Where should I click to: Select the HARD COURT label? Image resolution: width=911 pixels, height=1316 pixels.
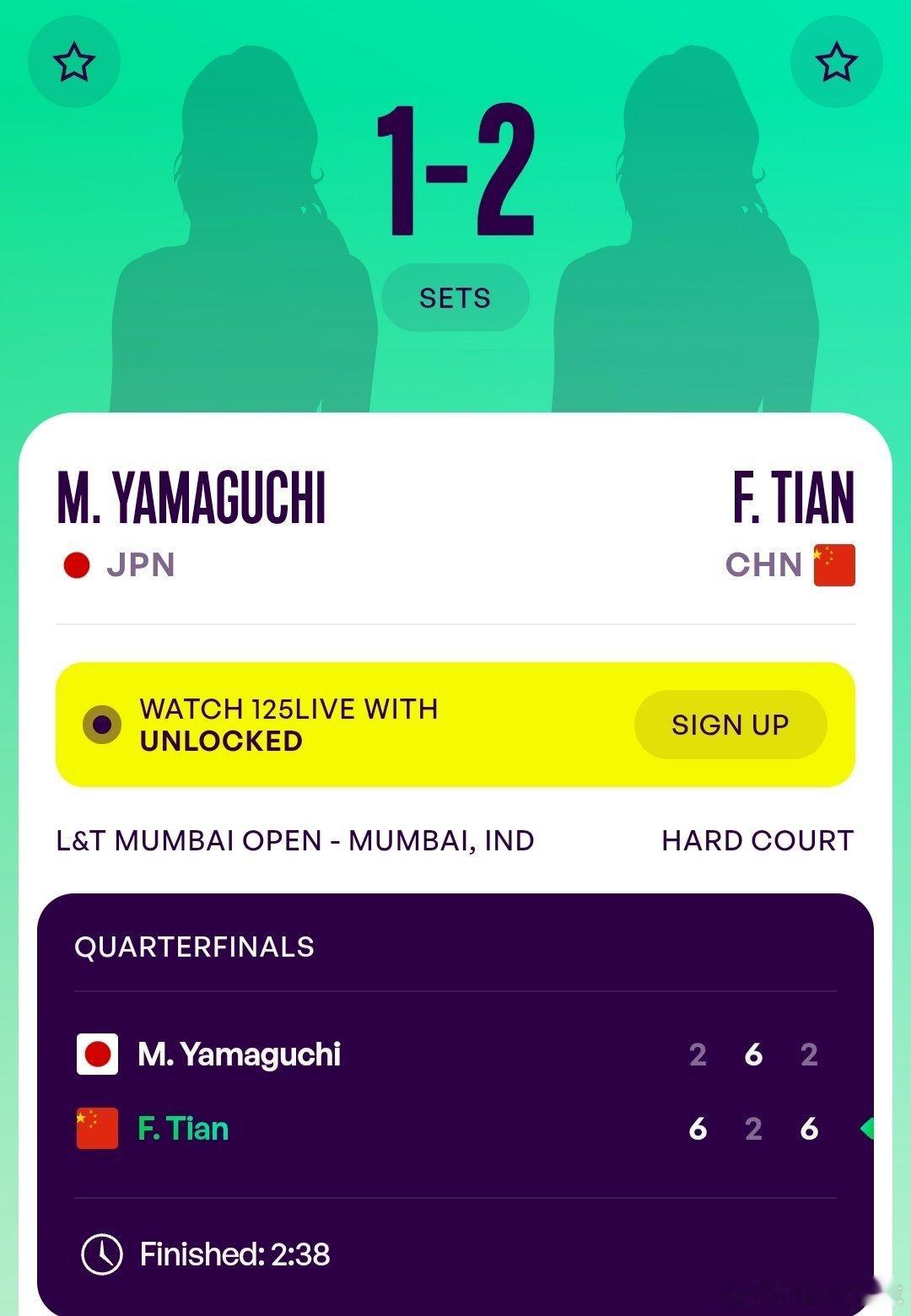pyautogui.click(x=756, y=840)
